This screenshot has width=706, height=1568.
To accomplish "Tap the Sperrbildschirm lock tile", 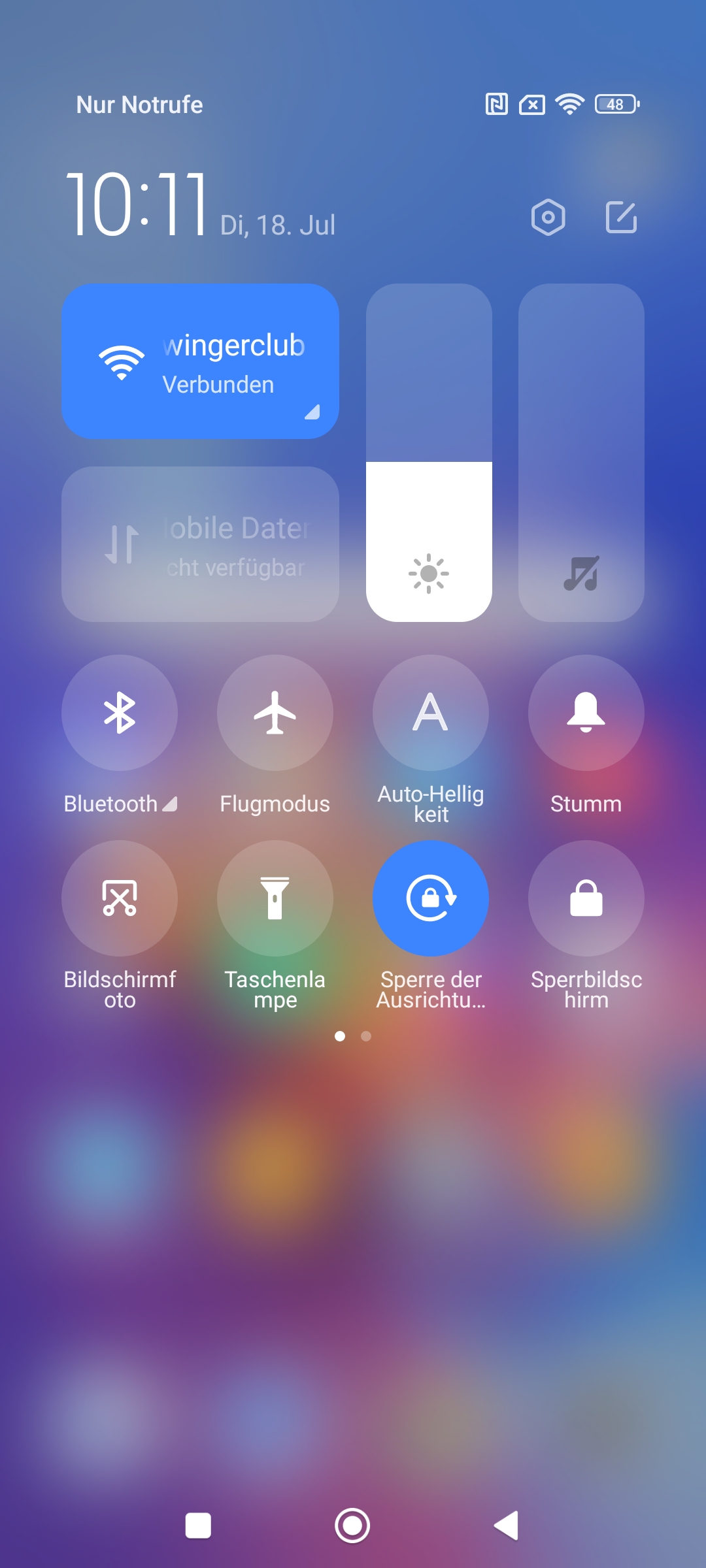I will tap(586, 898).
